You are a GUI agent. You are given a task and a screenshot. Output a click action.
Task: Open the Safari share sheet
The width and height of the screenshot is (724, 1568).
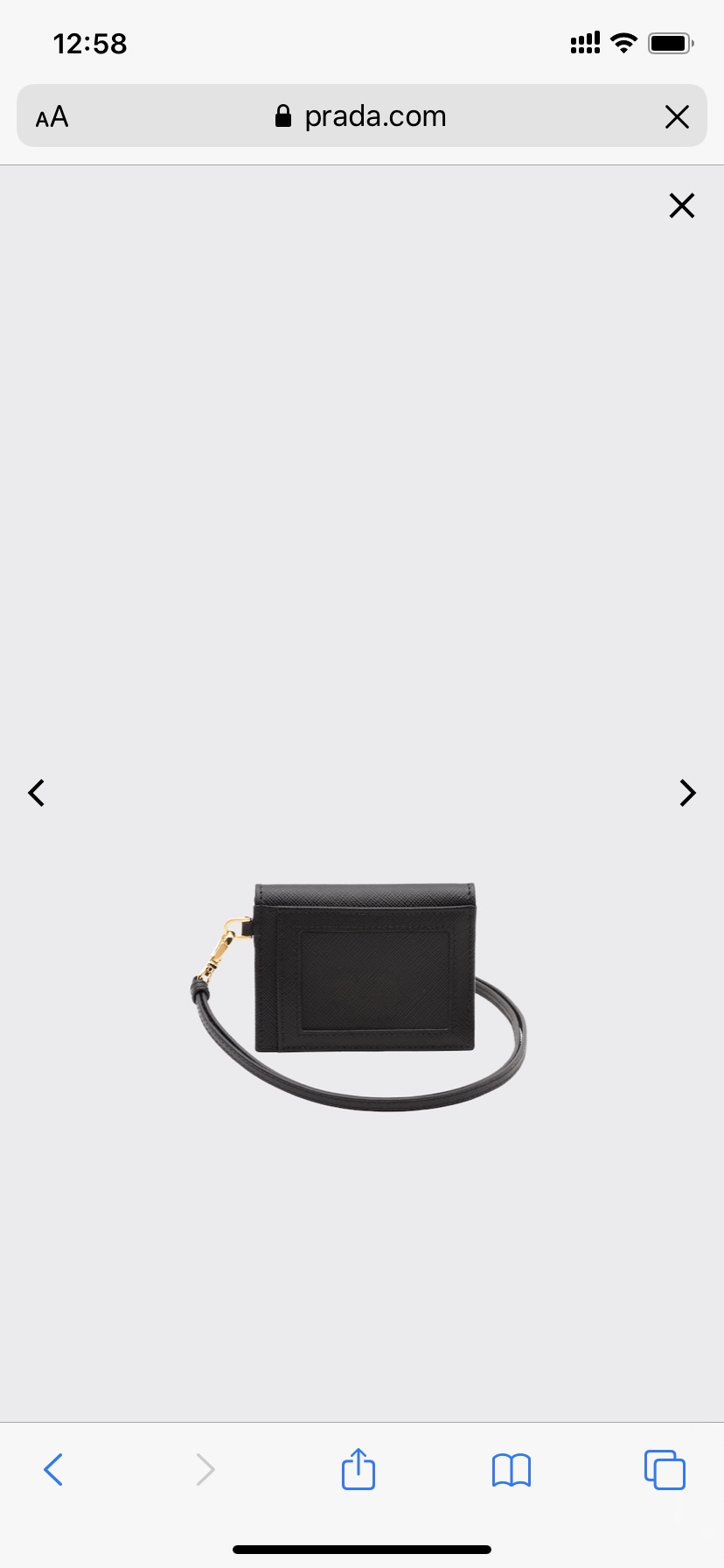coord(359,1468)
